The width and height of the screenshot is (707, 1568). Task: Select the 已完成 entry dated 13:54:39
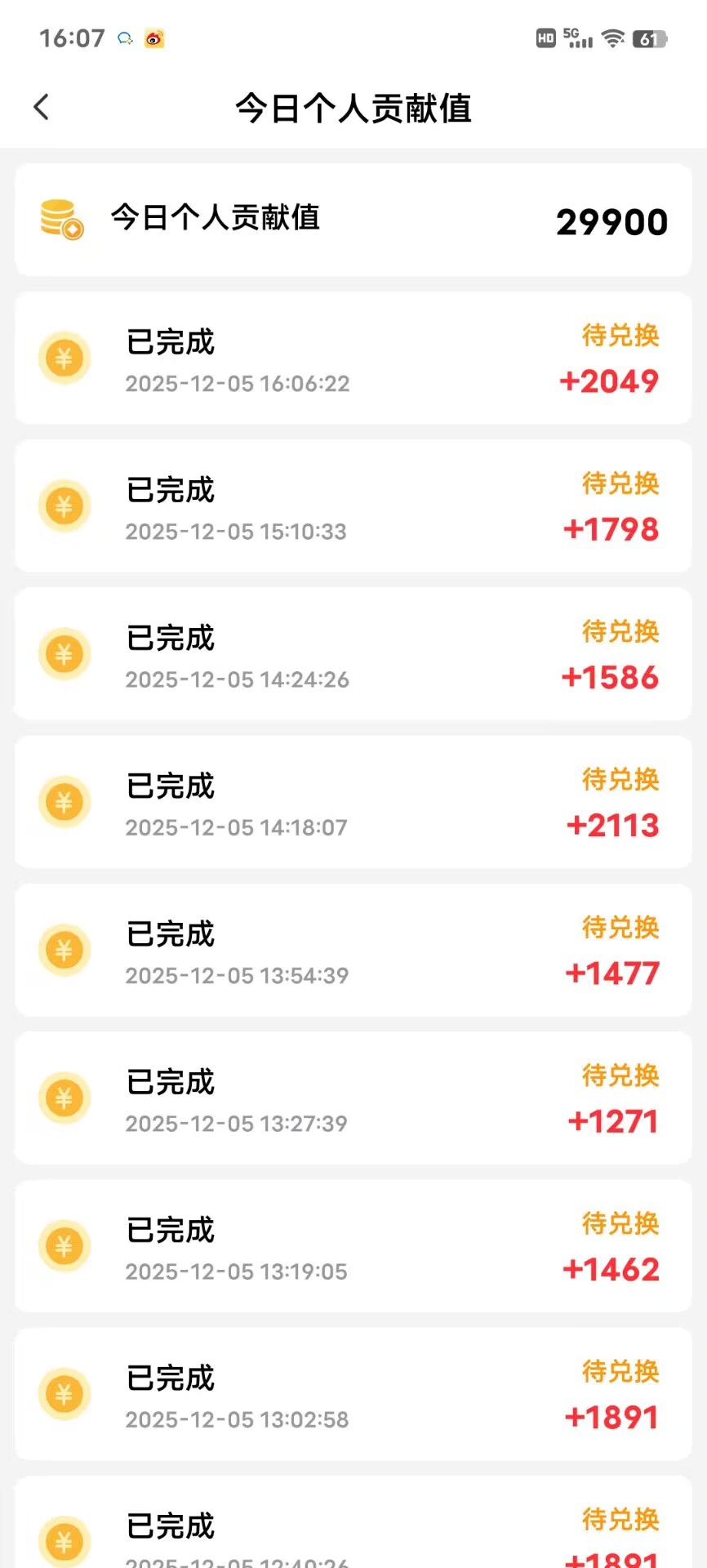click(x=170, y=934)
